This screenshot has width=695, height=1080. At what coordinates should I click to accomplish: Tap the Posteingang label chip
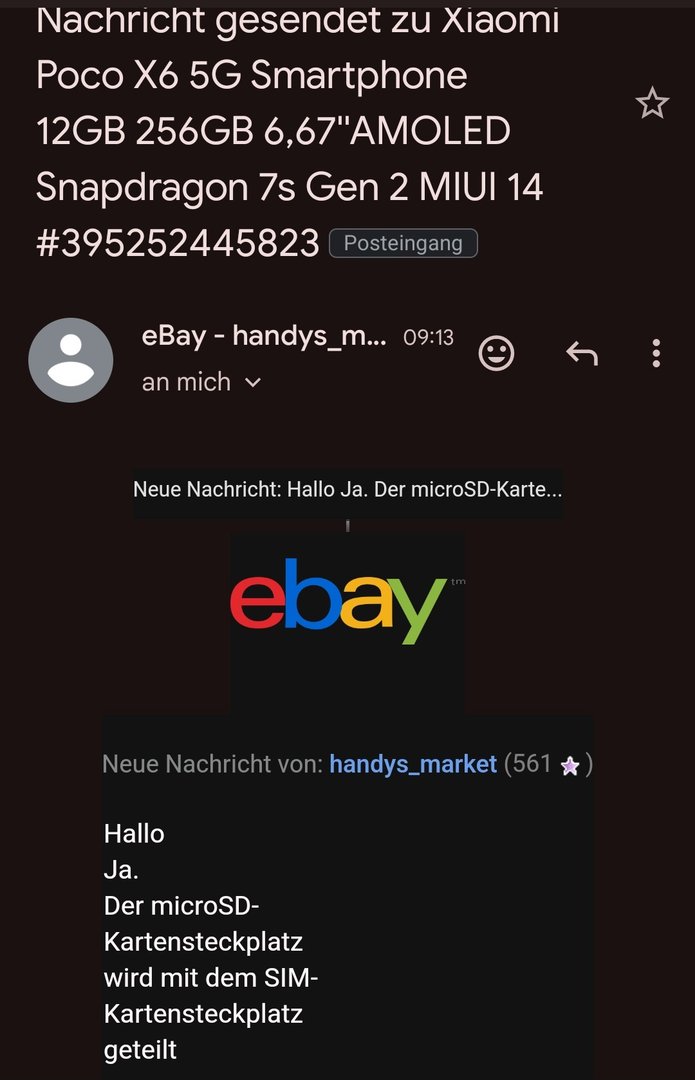(403, 243)
